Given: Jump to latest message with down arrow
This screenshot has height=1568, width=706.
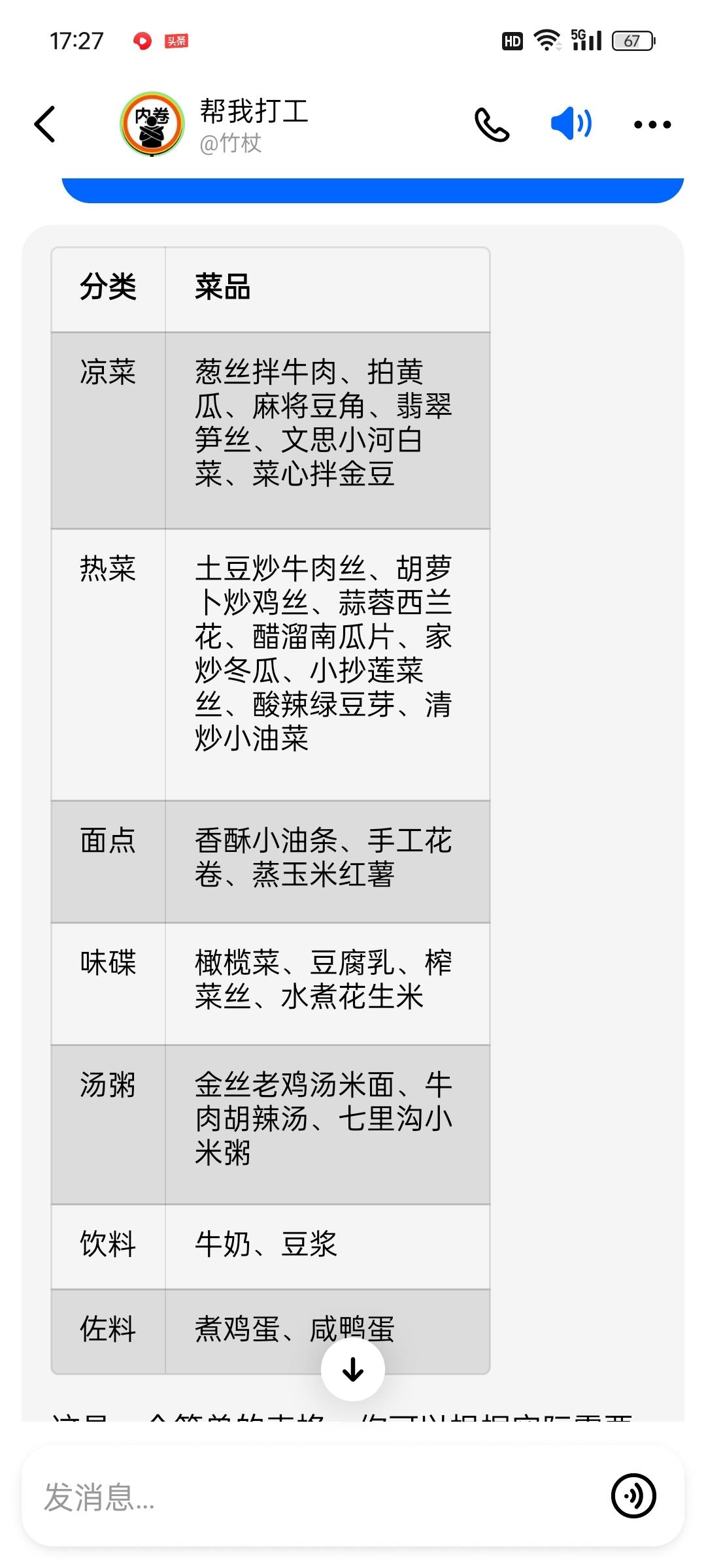Looking at the screenshot, I should click(353, 1369).
